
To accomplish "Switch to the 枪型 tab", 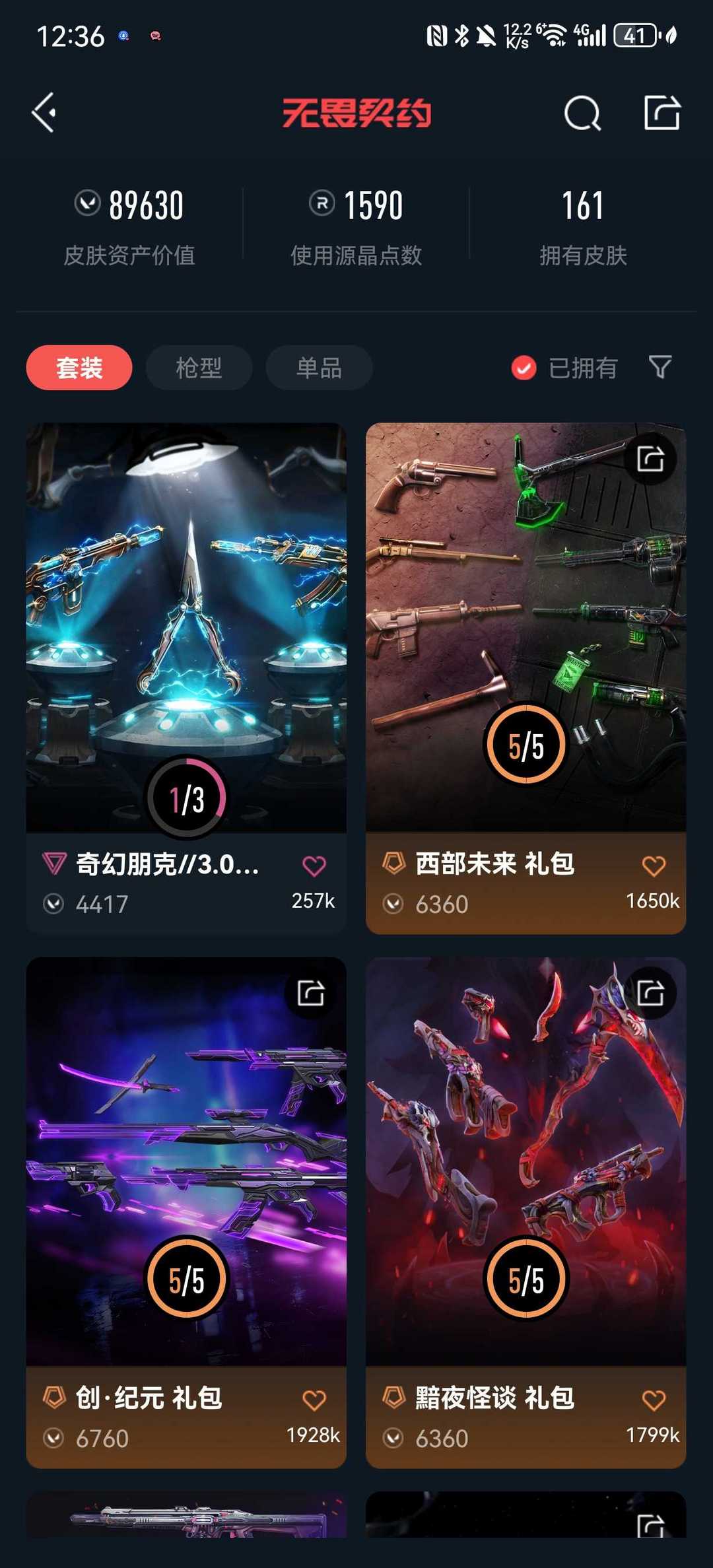I will coord(199,368).
